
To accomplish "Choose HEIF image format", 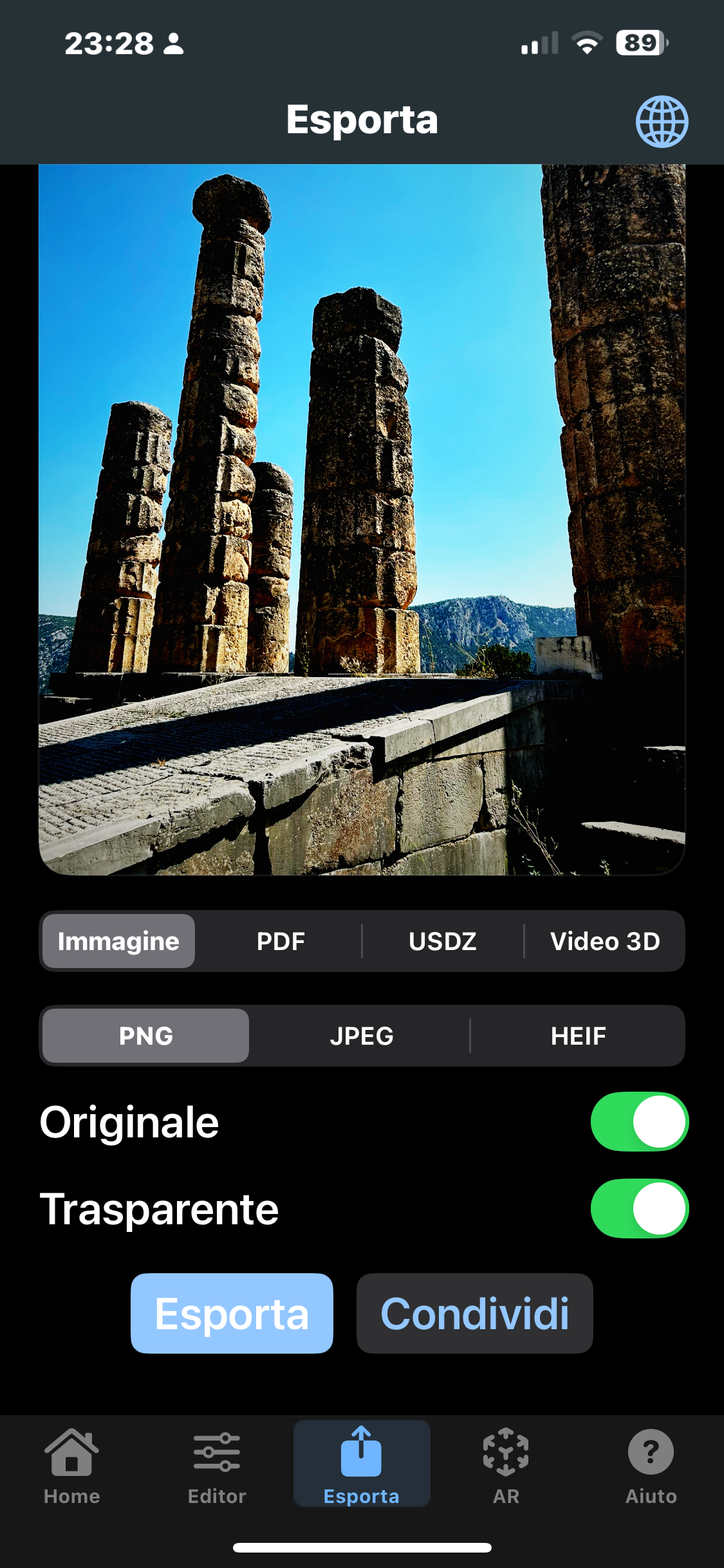I will pos(578,1036).
